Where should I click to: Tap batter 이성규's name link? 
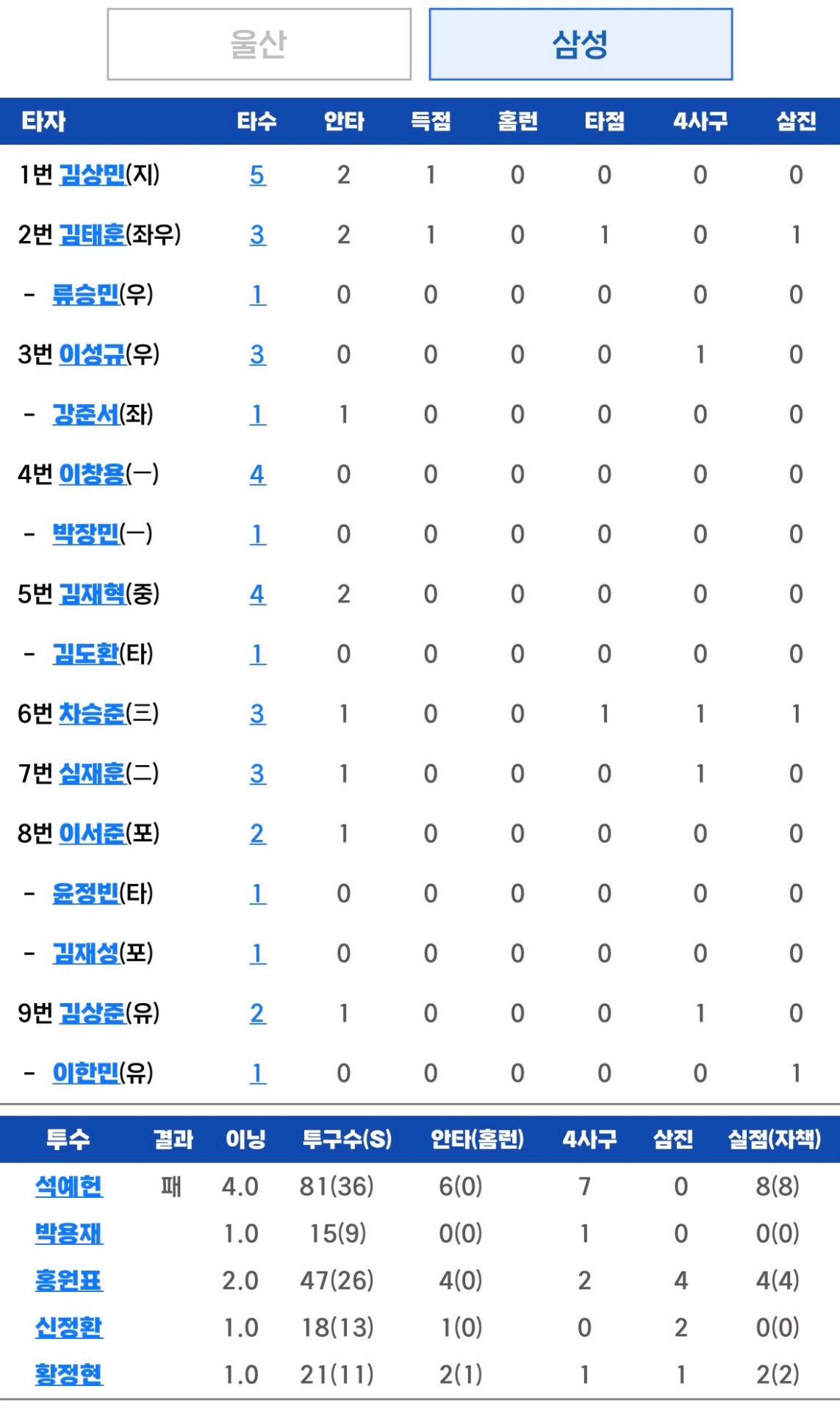point(92,355)
